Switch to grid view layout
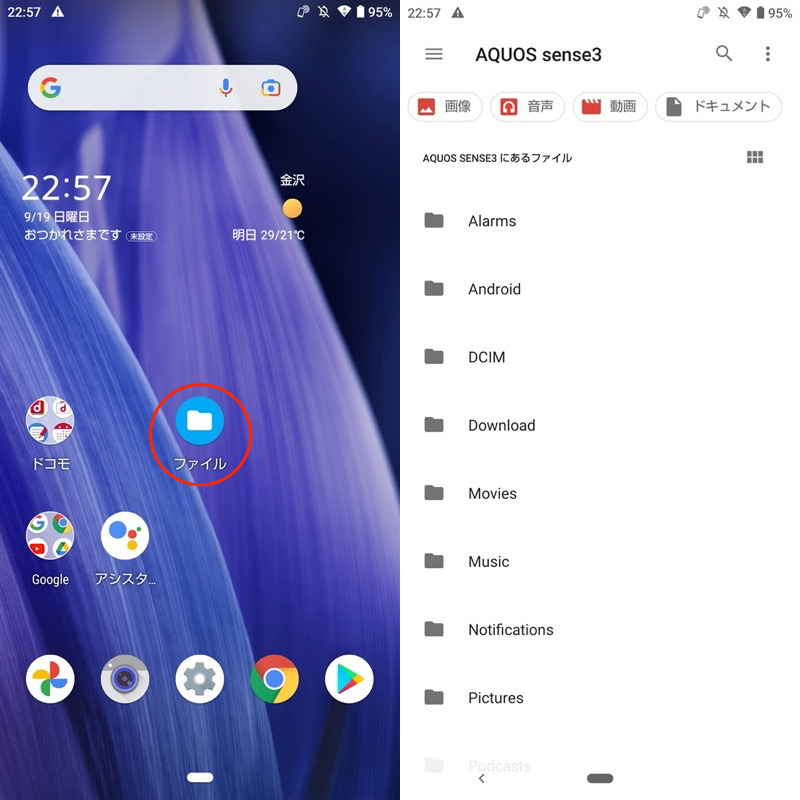 755,157
